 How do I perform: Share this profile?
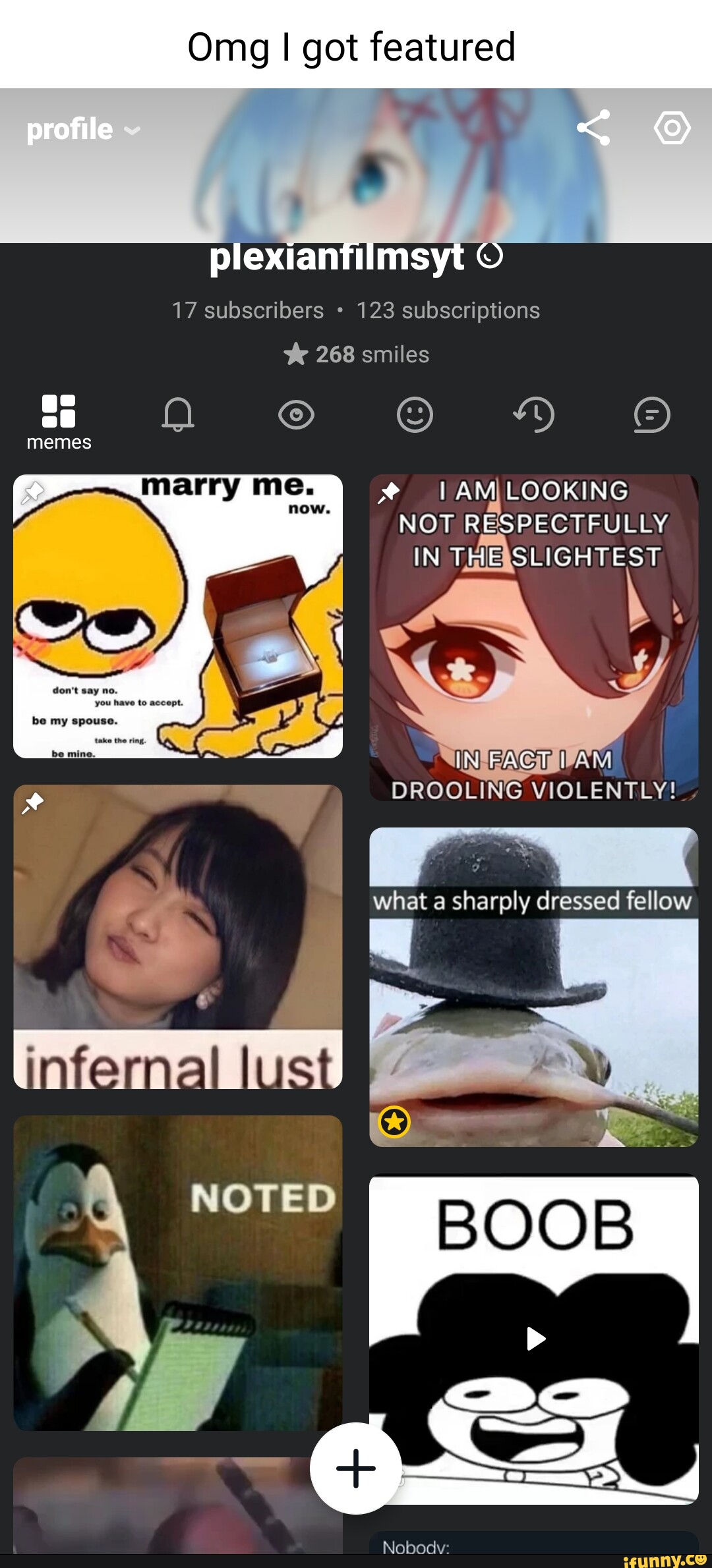pyautogui.click(x=593, y=128)
